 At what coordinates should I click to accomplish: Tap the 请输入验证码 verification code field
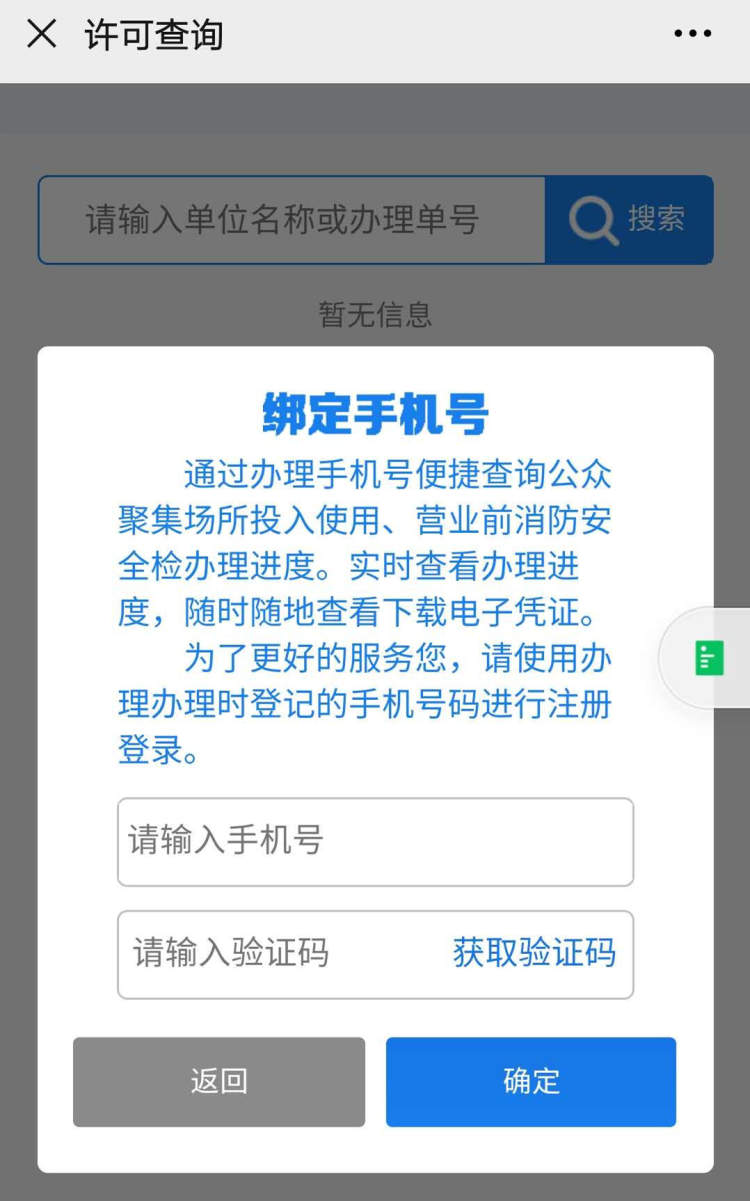(x=280, y=953)
